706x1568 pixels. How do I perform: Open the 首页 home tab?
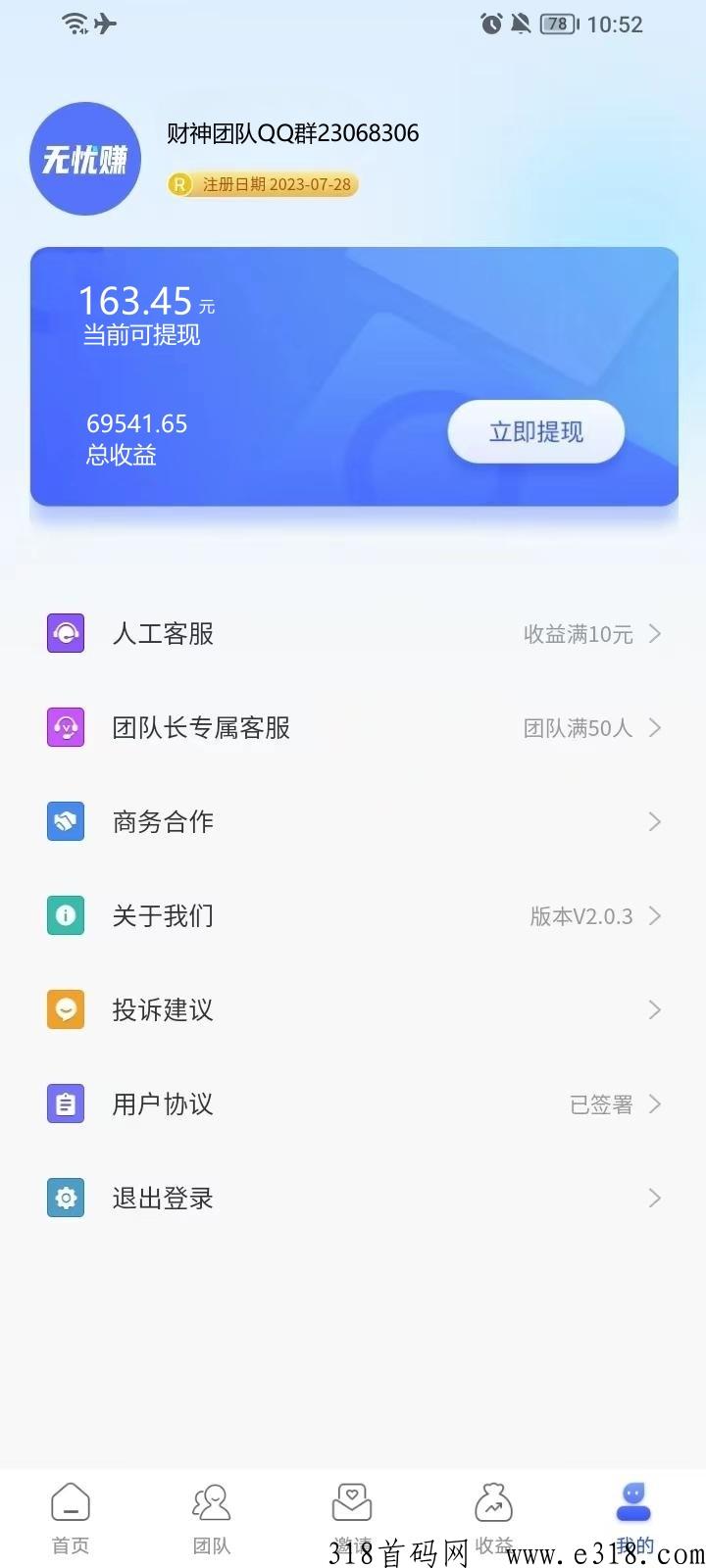click(x=70, y=1514)
